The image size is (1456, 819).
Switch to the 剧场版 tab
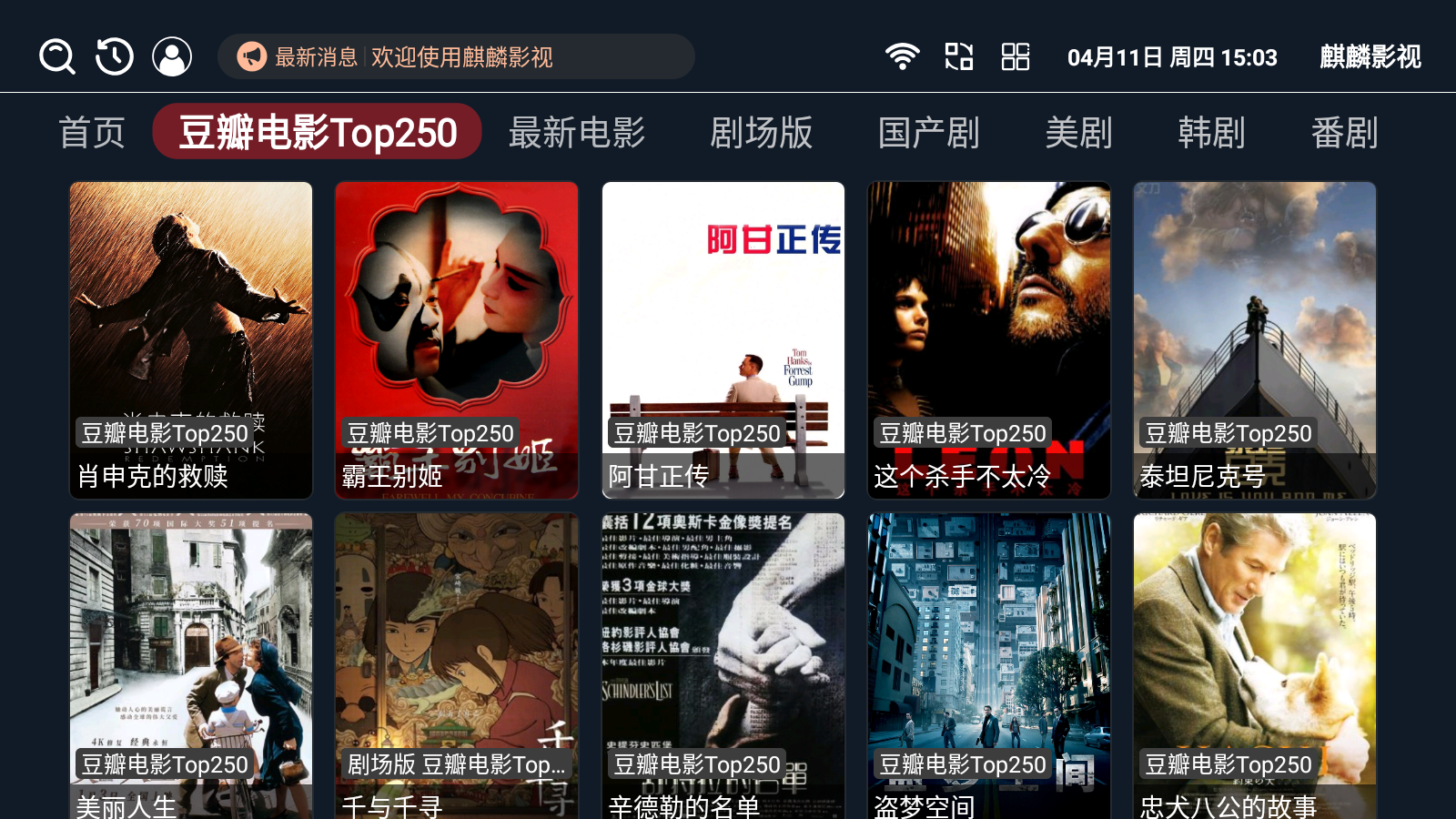pos(761,133)
